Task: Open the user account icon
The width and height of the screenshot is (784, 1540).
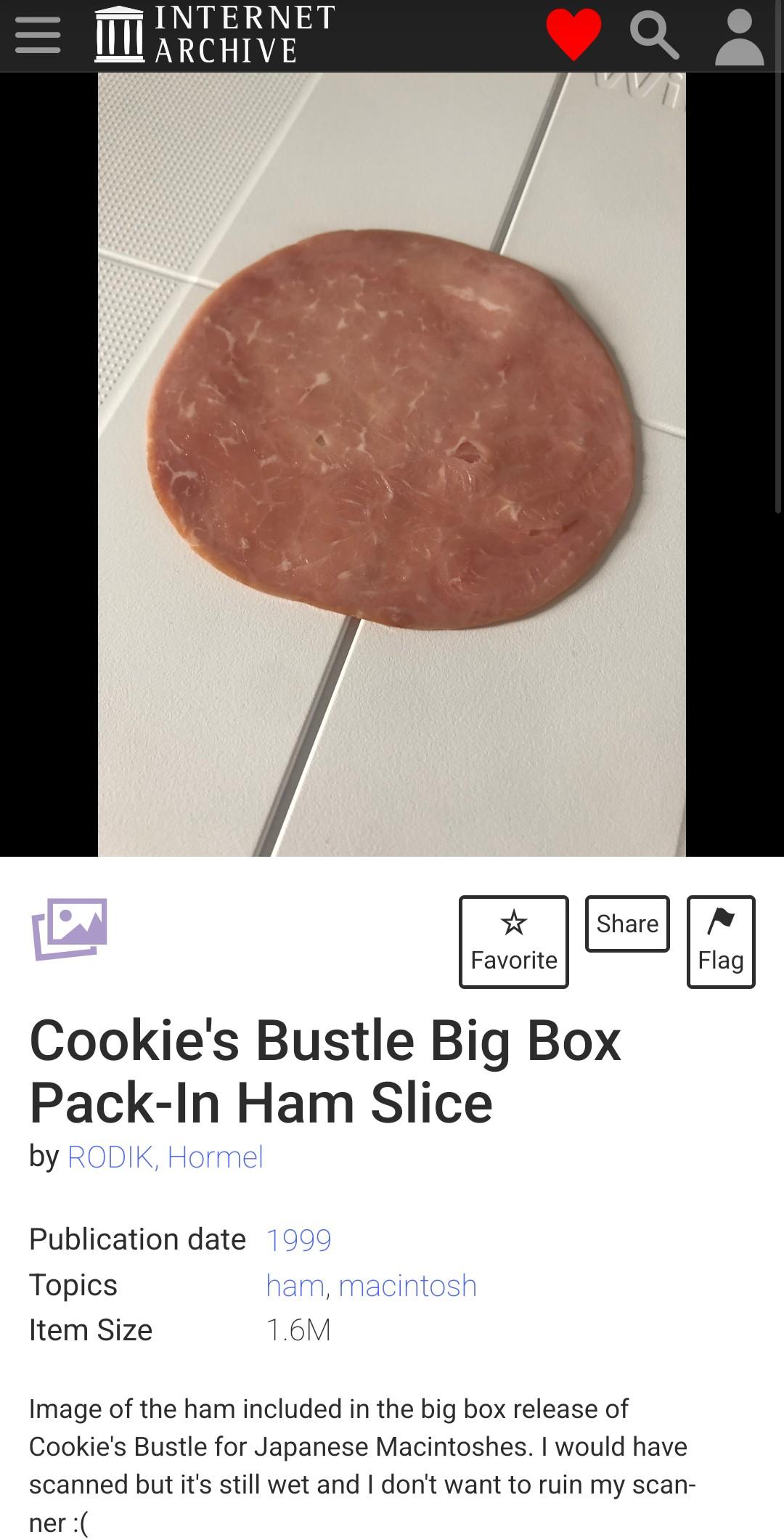Action: pos(739,36)
